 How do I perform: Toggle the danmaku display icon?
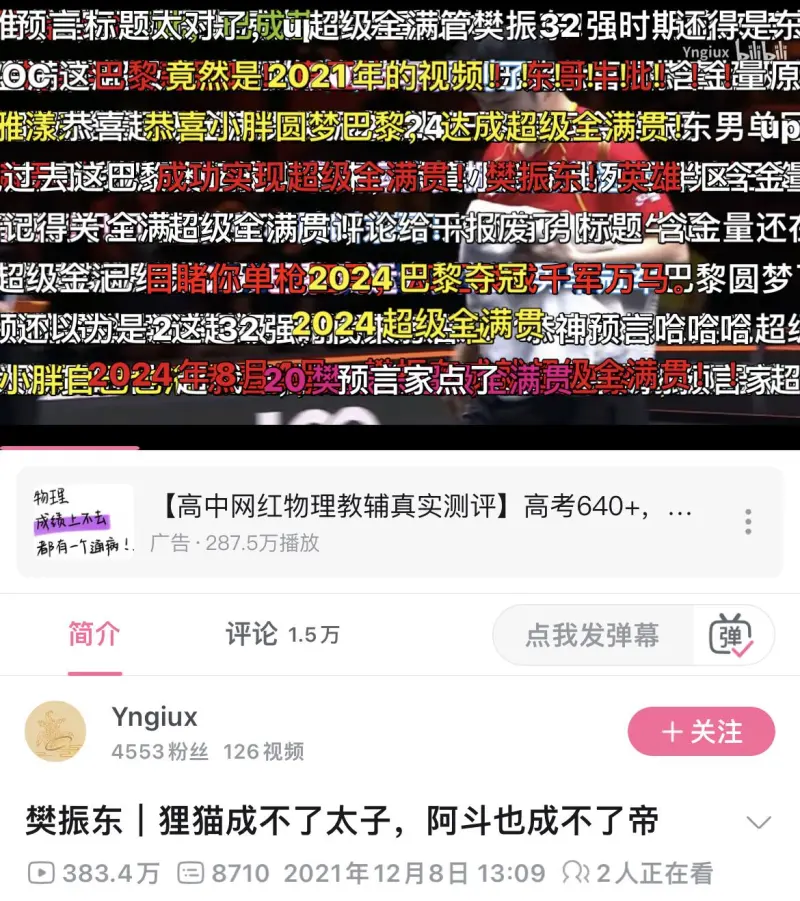pos(731,635)
